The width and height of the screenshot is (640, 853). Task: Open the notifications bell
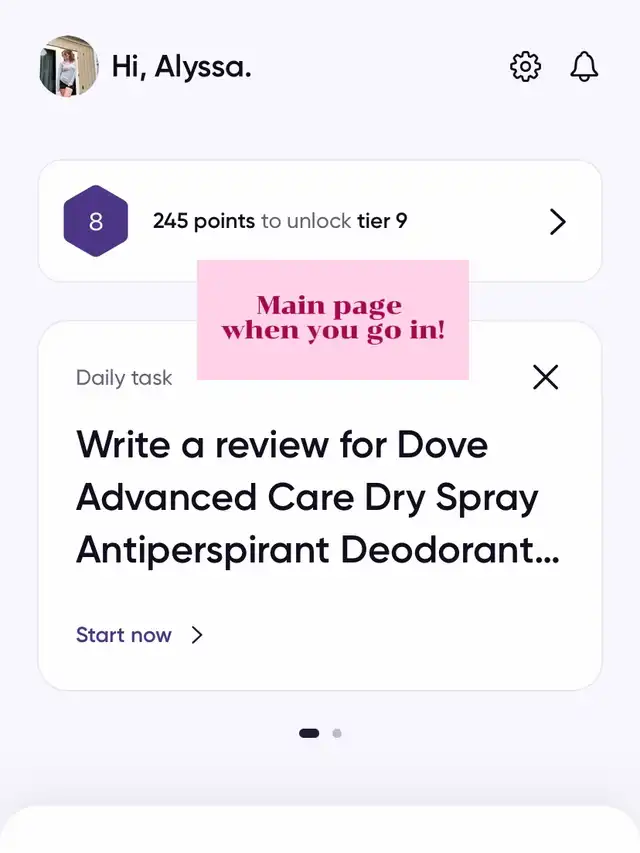coord(584,67)
